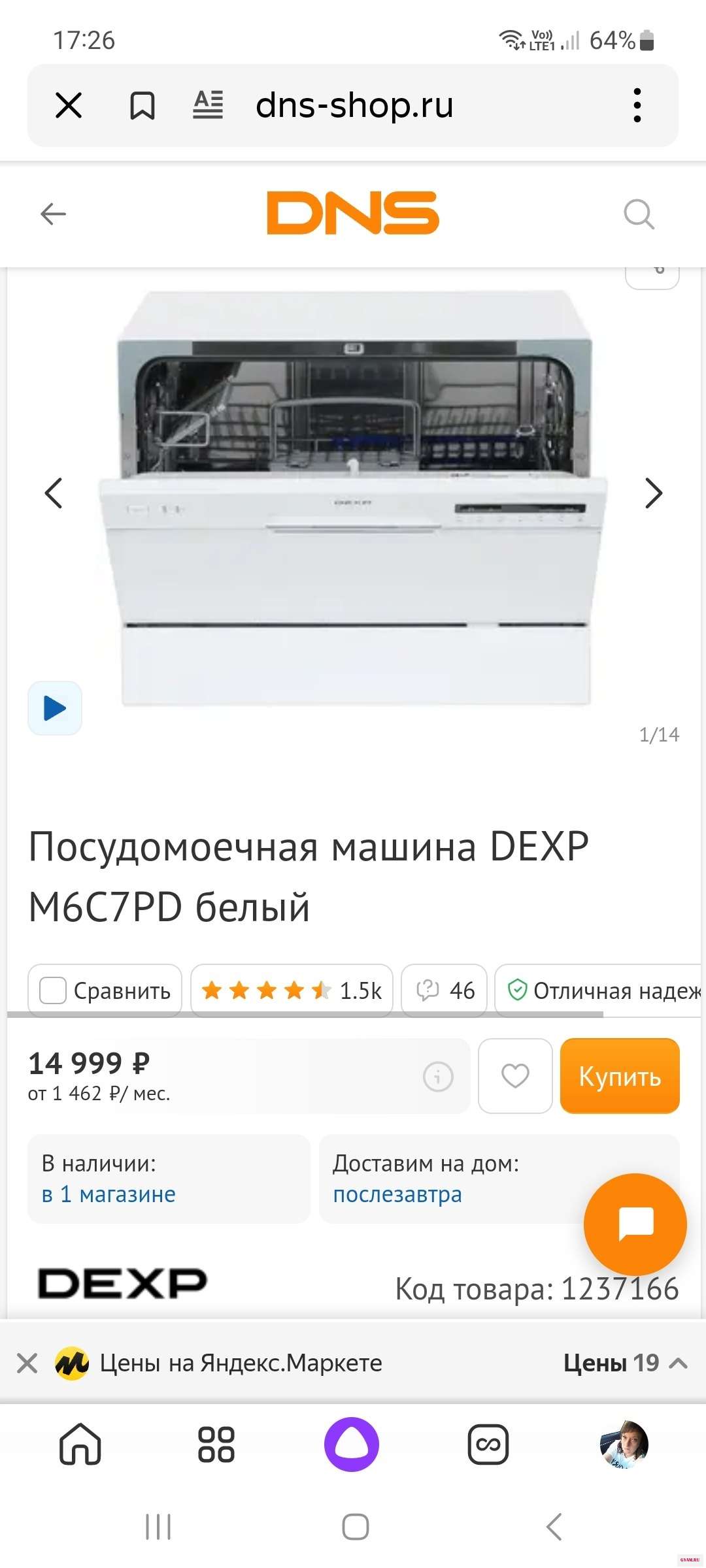Expand Цены 19 price comparison

624,1363
